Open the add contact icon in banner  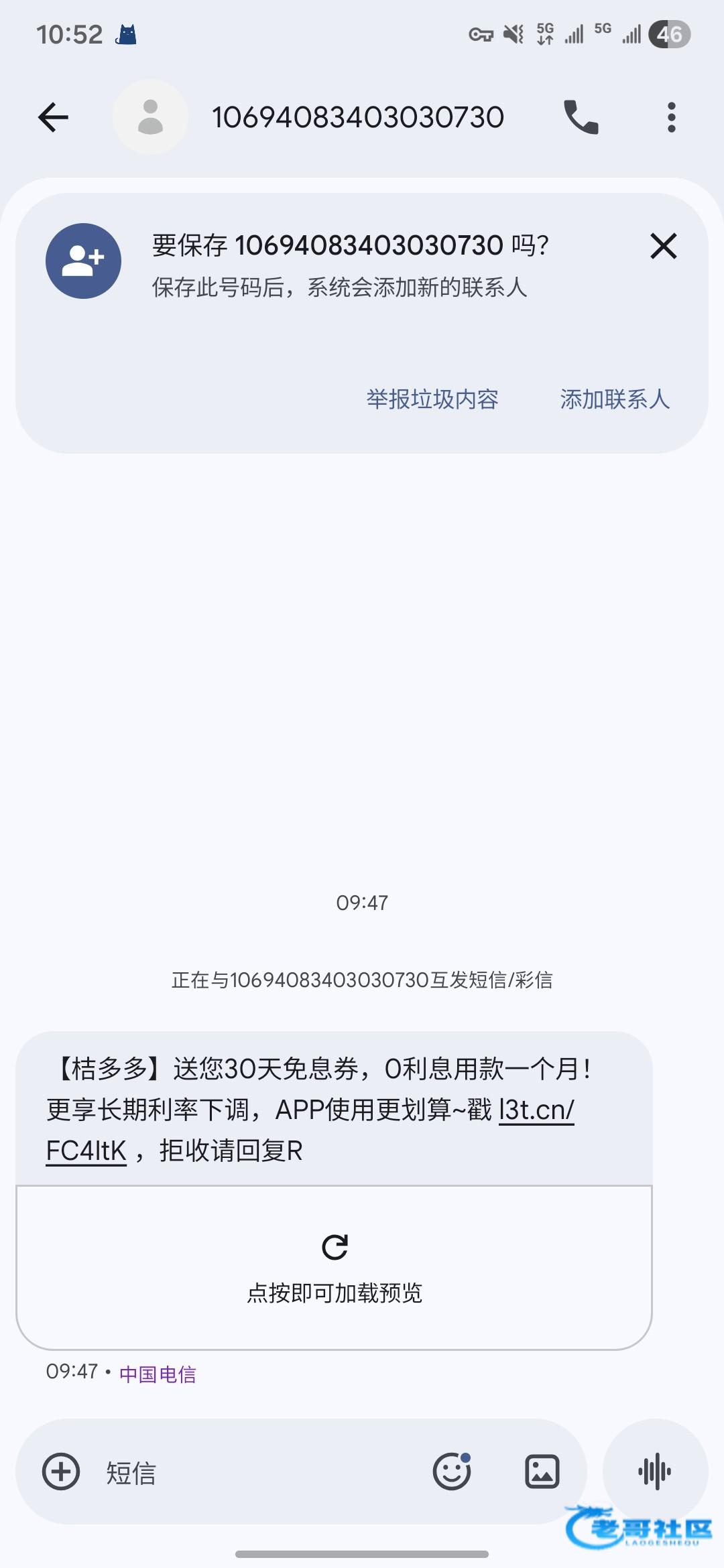(x=83, y=261)
